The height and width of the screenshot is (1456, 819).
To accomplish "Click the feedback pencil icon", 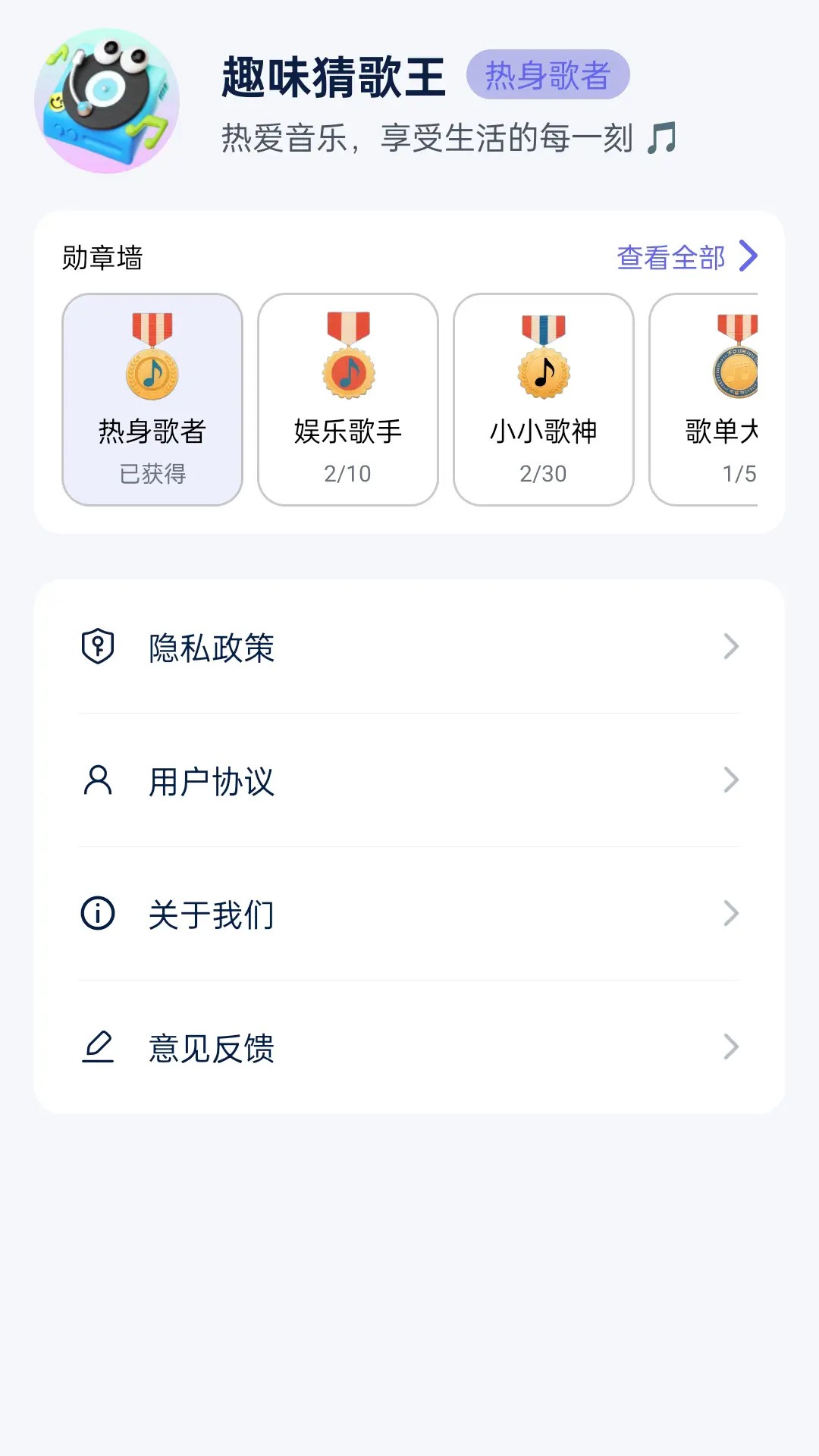I will (x=97, y=1047).
